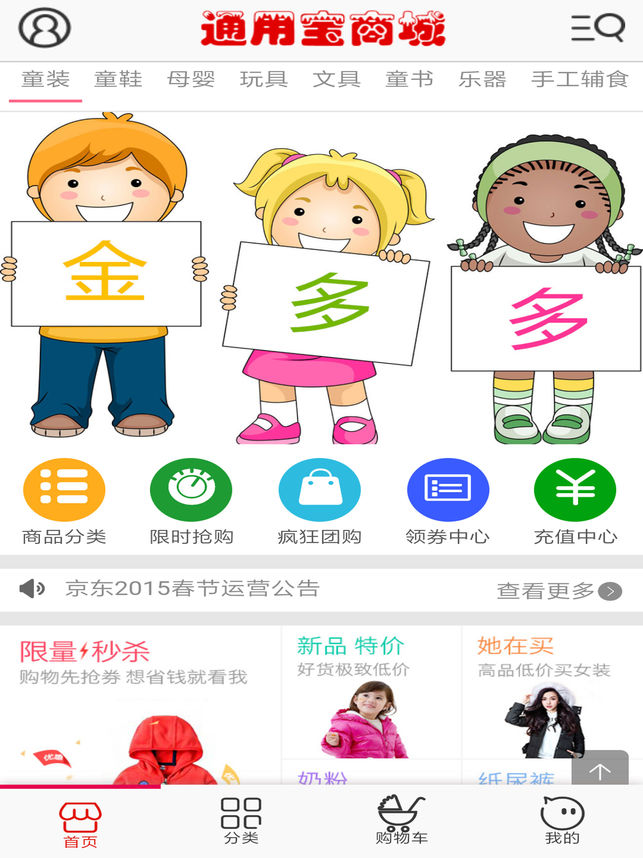Open the user profile icon
The height and width of the screenshot is (858, 643).
point(45,28)
